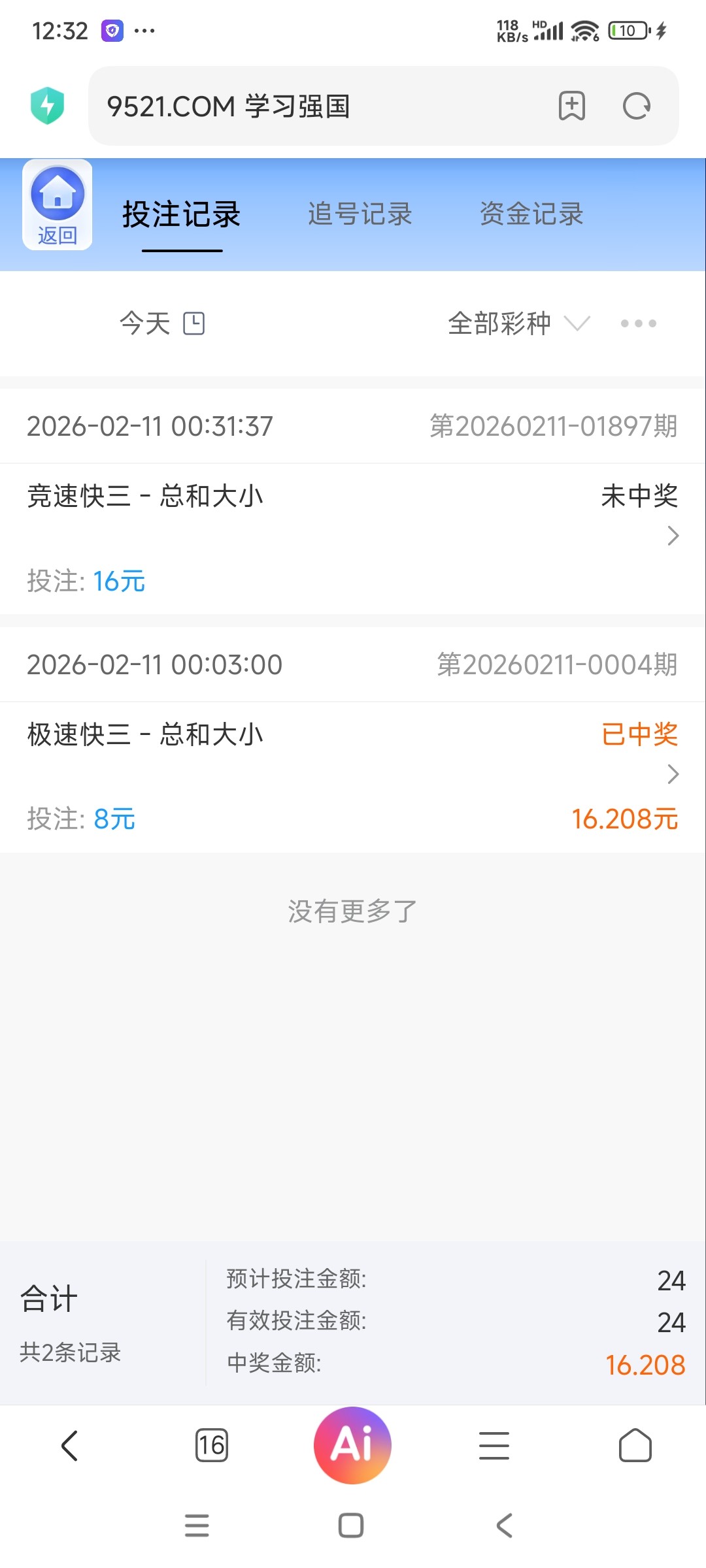The image size is (706, 1568).
Task: Switch to the 追号记录 tab
Action: click(x=360, y=214)
